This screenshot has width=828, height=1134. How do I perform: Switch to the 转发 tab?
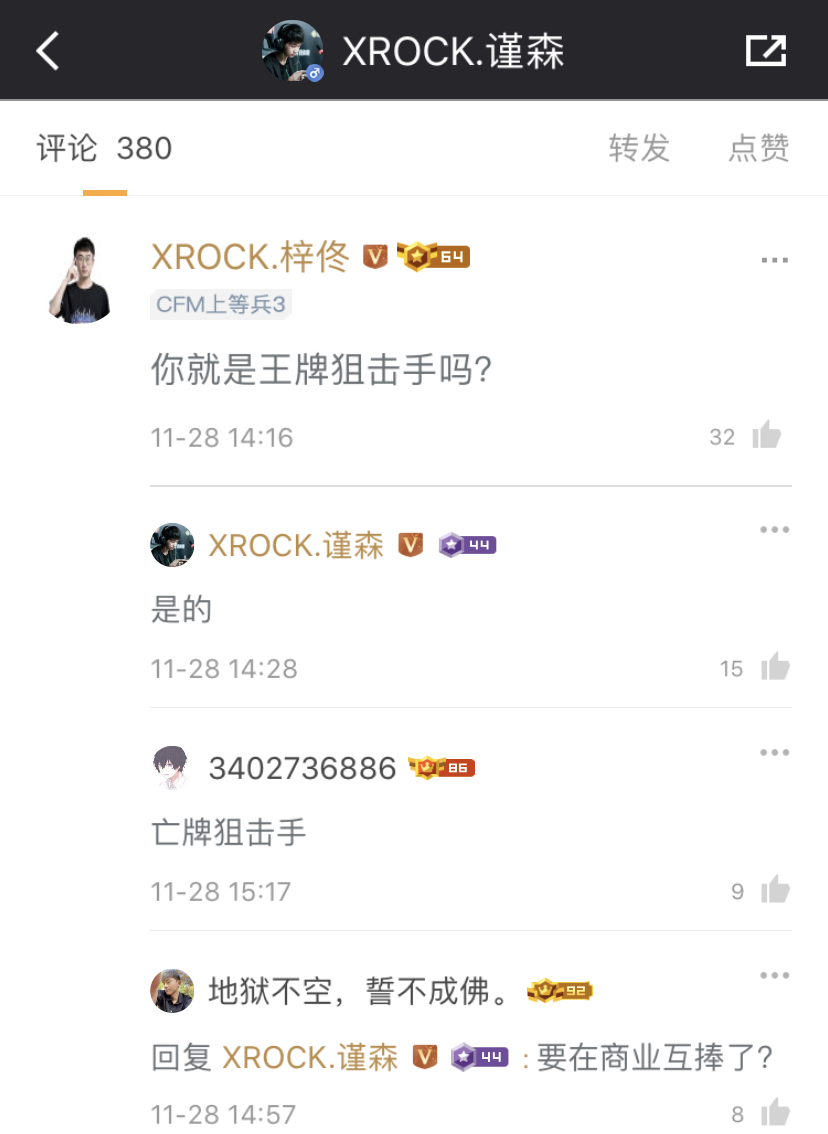click(x=639, y=148)
